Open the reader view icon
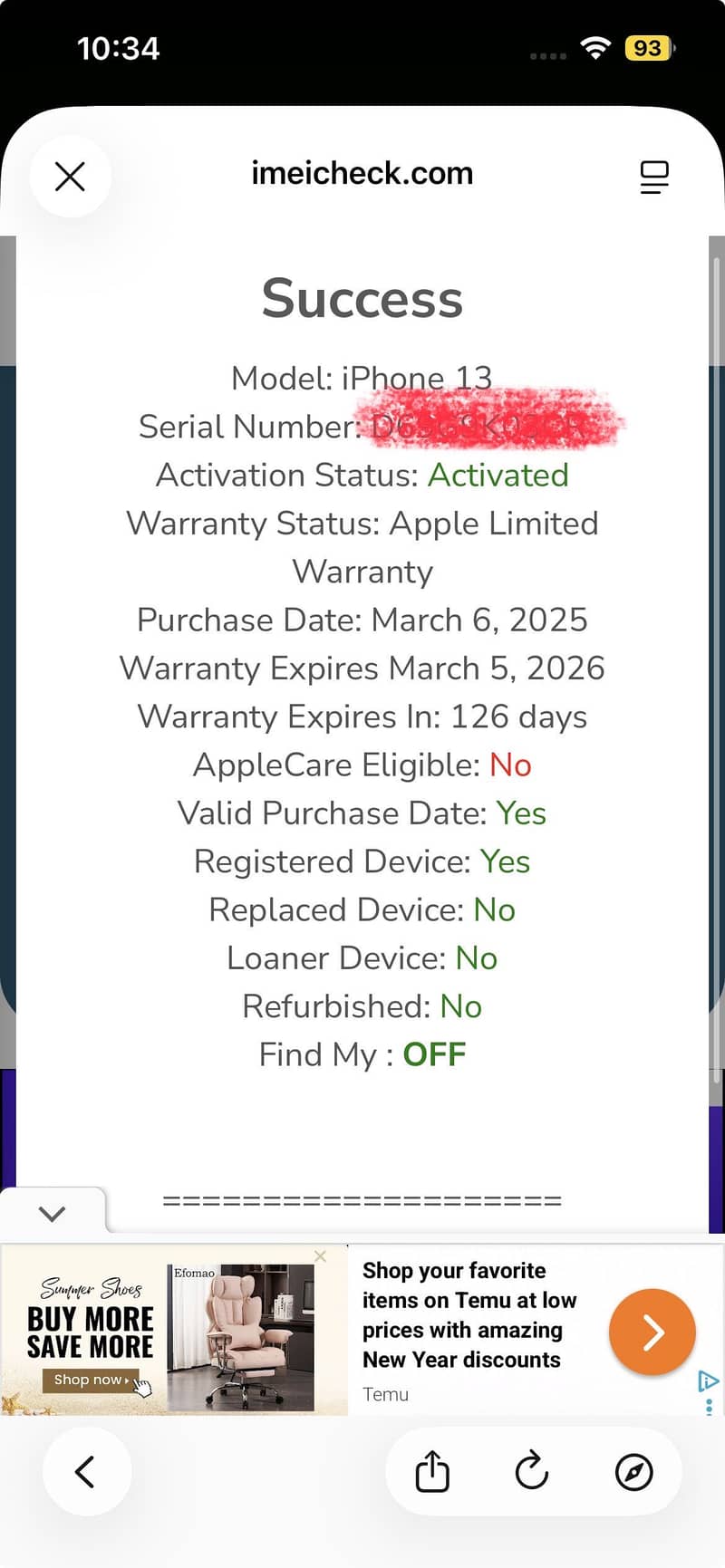The height and width of the screenshot is (1568, 725). pyautogui.click(x=653, y=177)
